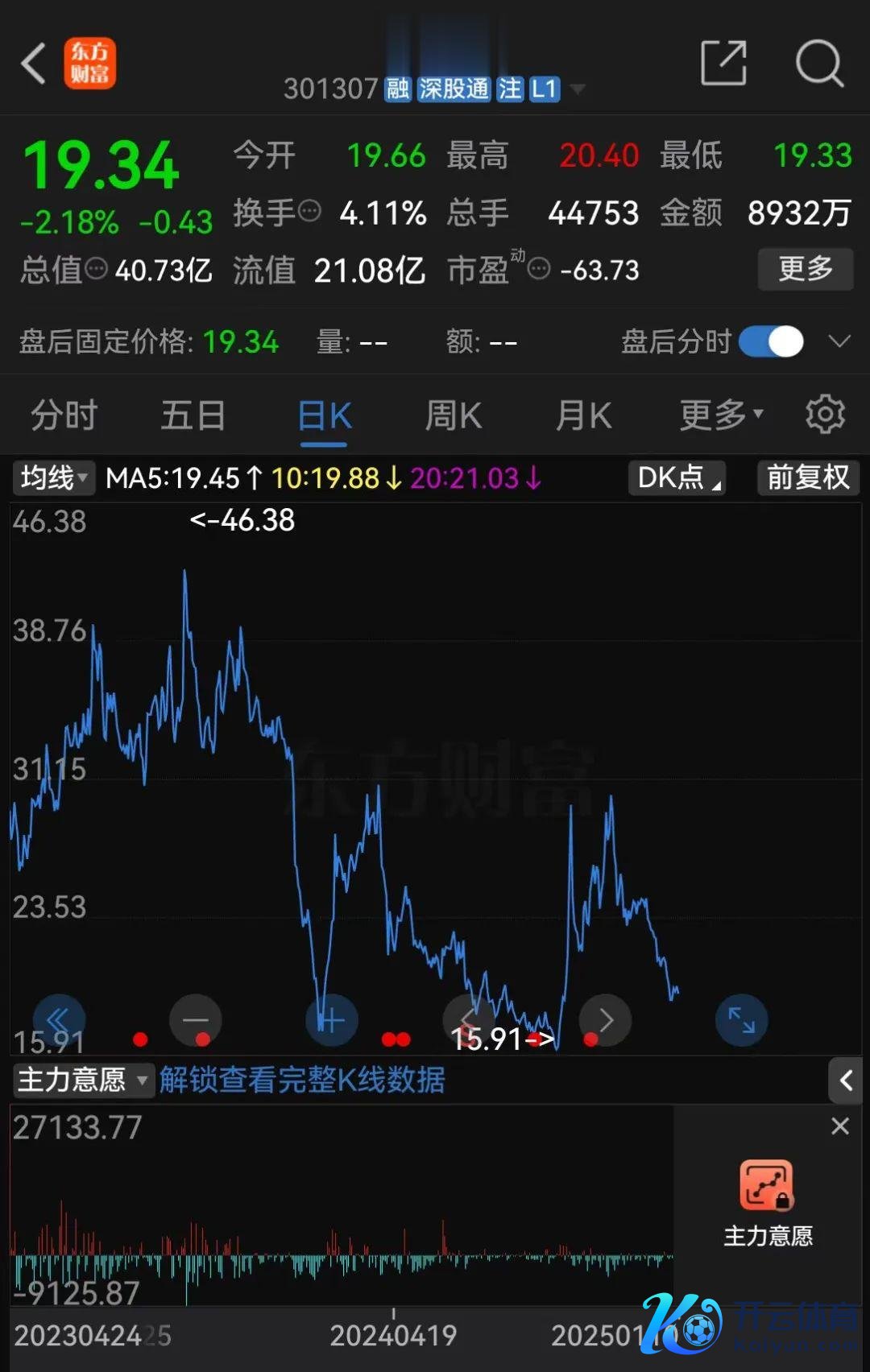Open chart settings gear
Screen dimensions: 870x1372
pyautogui.click(x=825, y=415)
